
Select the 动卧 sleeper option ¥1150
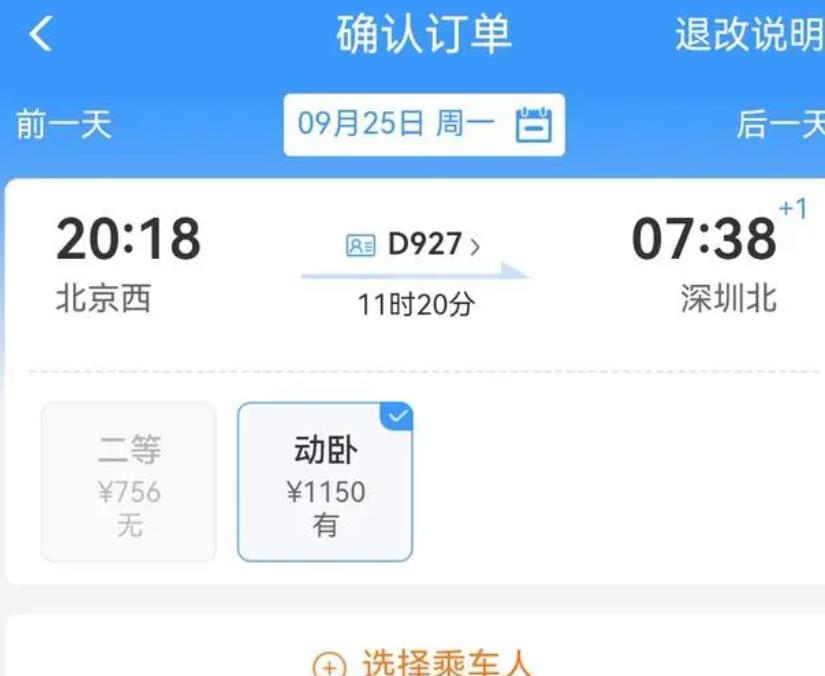point(325,482)
